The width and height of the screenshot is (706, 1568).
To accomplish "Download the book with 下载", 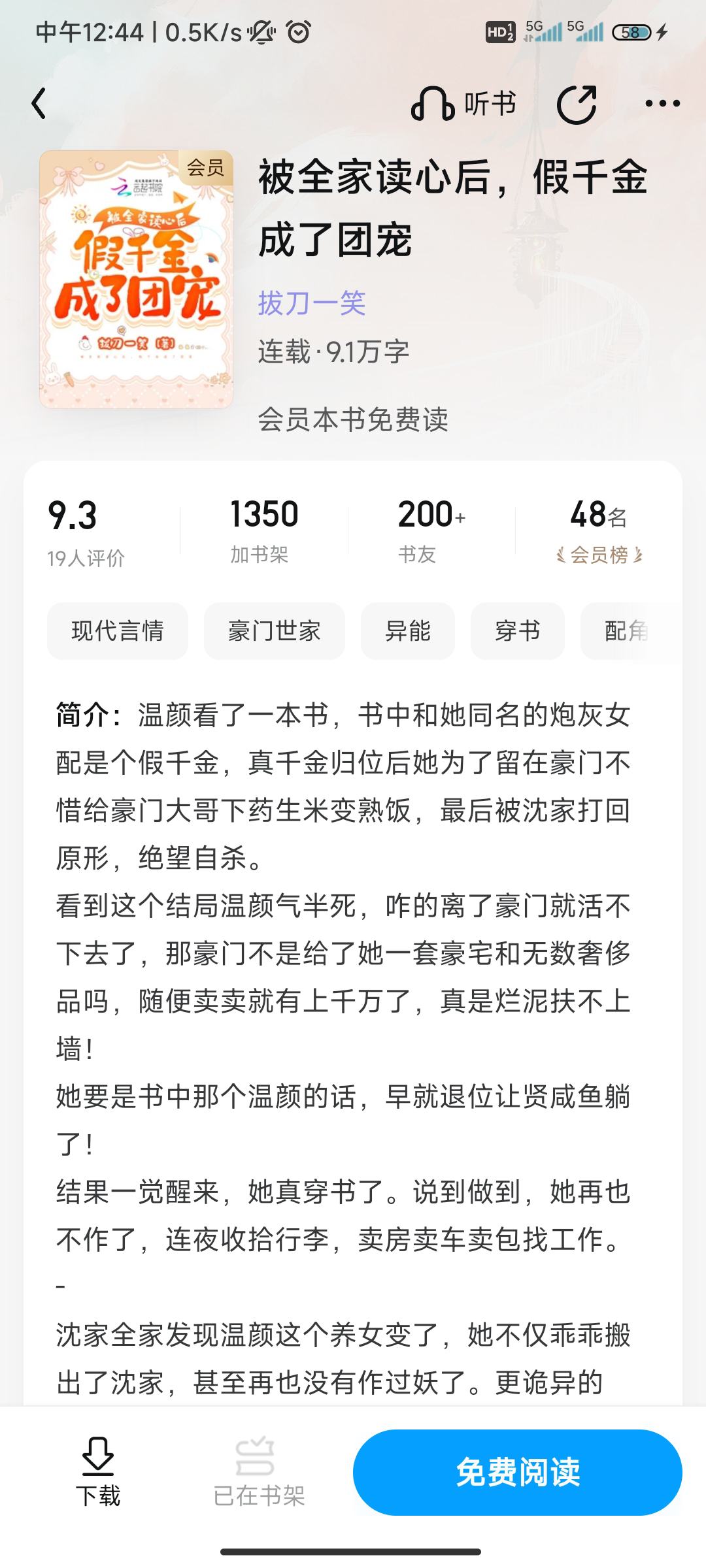I will coord(98,1473).
